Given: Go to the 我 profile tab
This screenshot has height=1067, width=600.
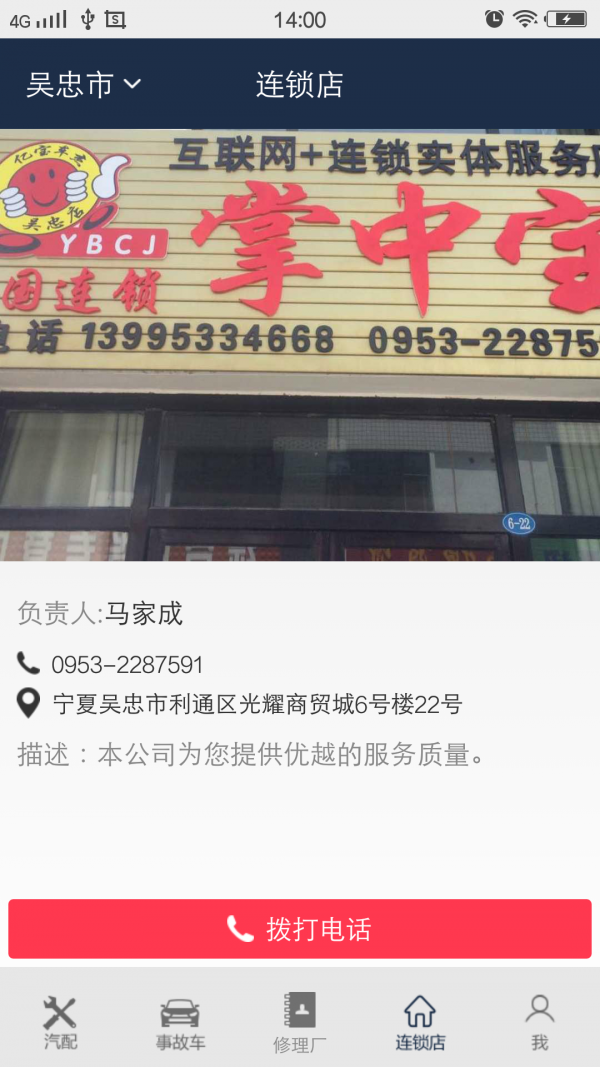Looking at the screenshot, I should tap(539, 1023).
